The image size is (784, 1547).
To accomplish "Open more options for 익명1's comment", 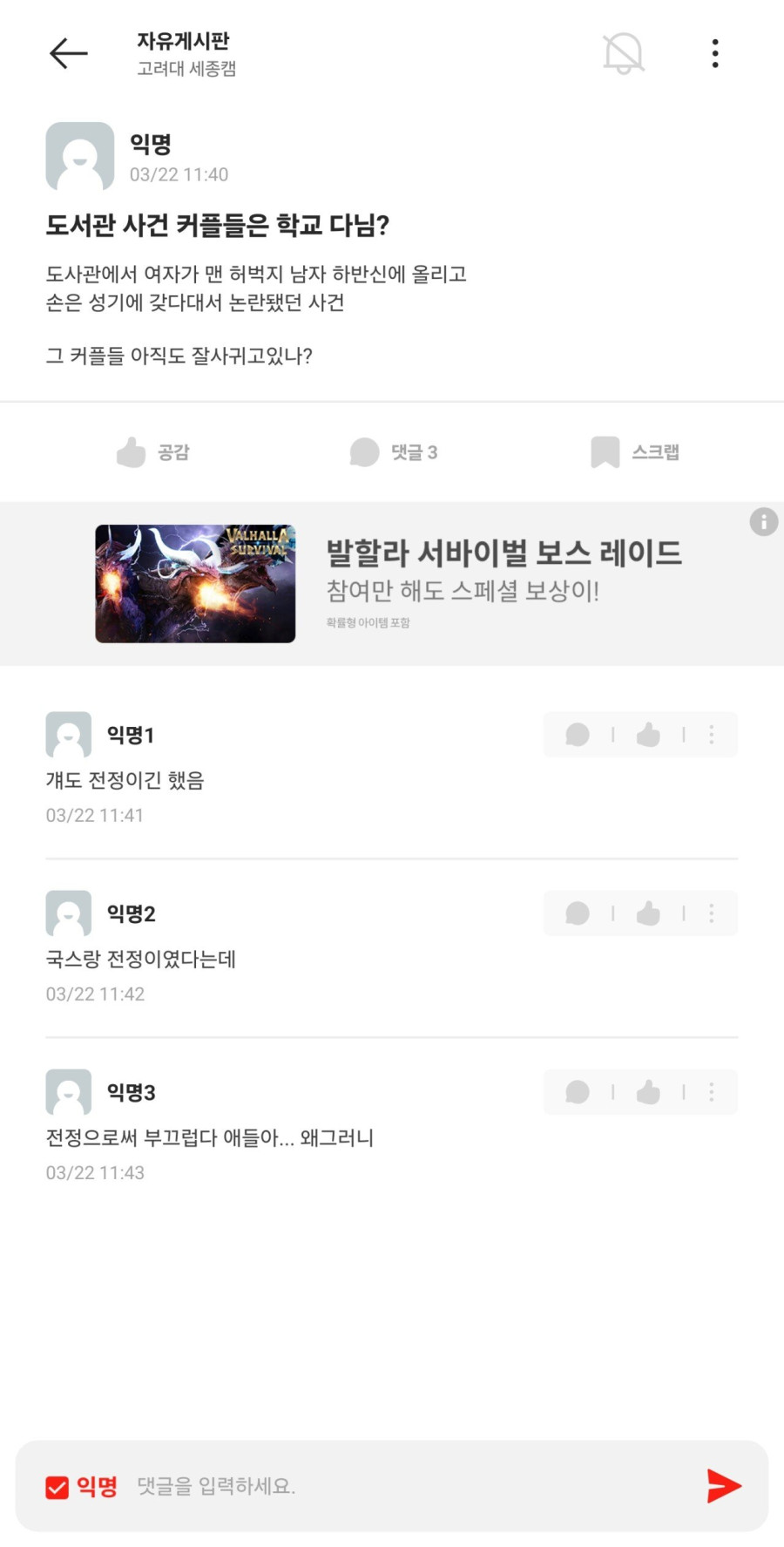I will 712,735.
